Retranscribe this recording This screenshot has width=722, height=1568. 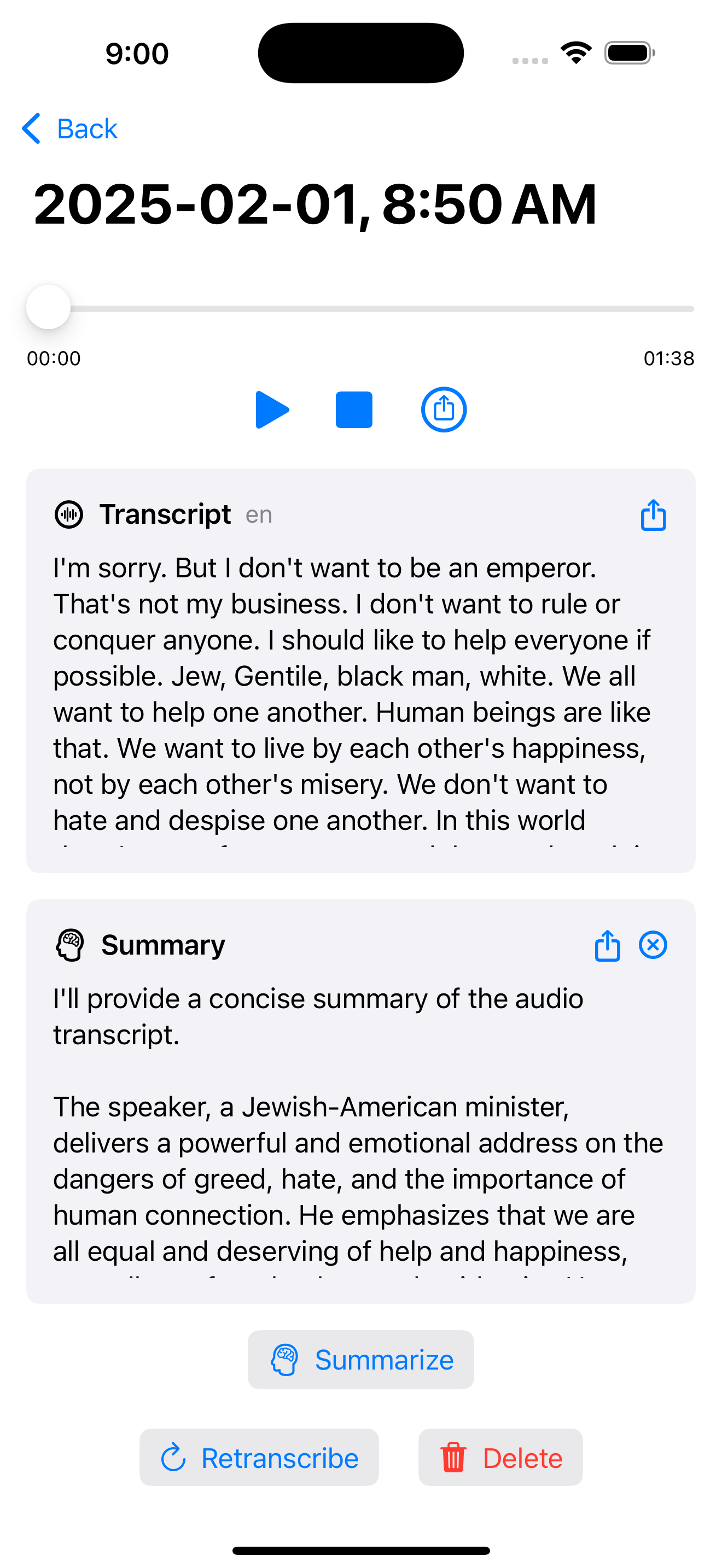point(259,1458)
